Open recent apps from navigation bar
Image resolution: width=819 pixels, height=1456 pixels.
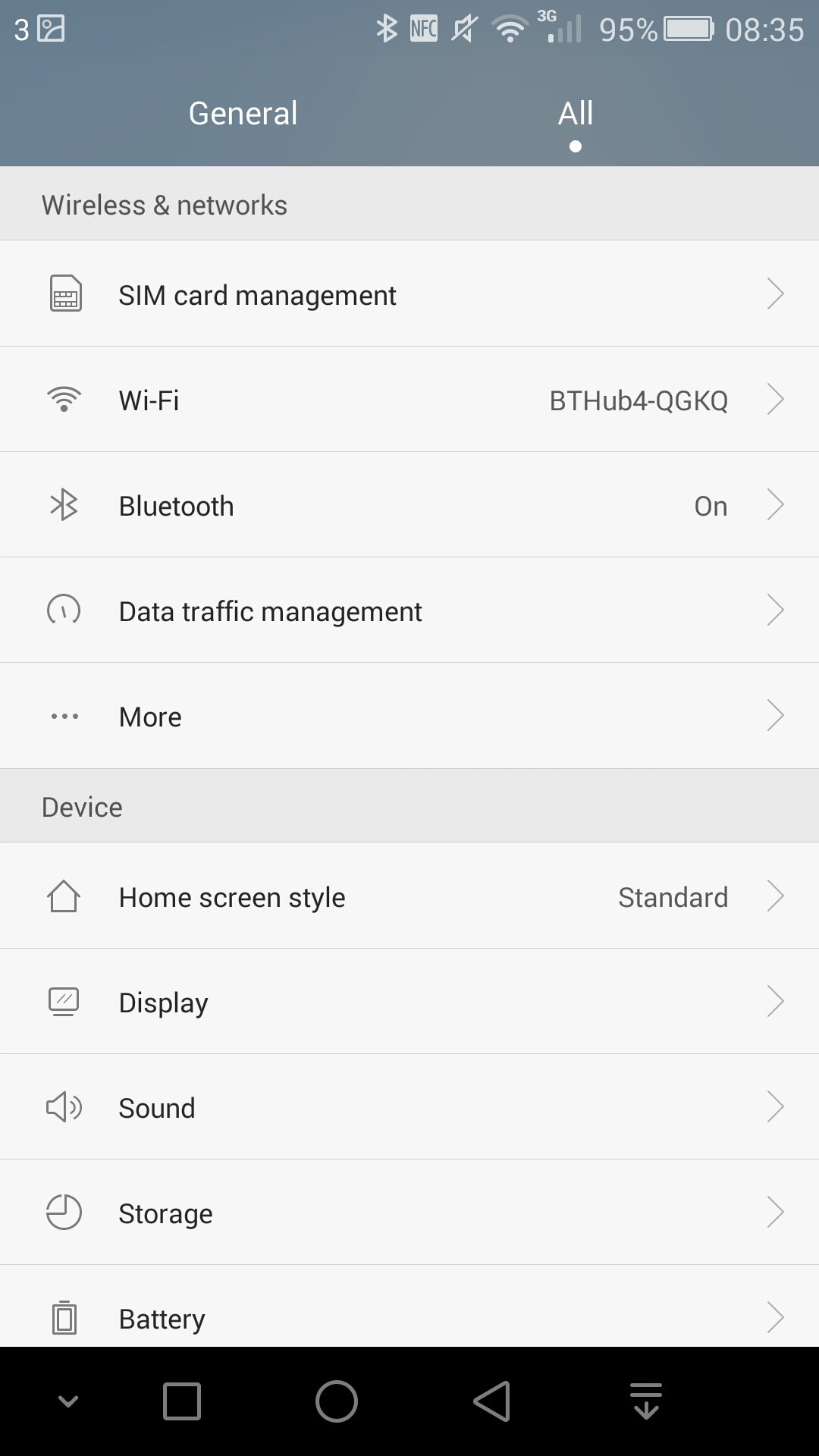(182, 1401)
